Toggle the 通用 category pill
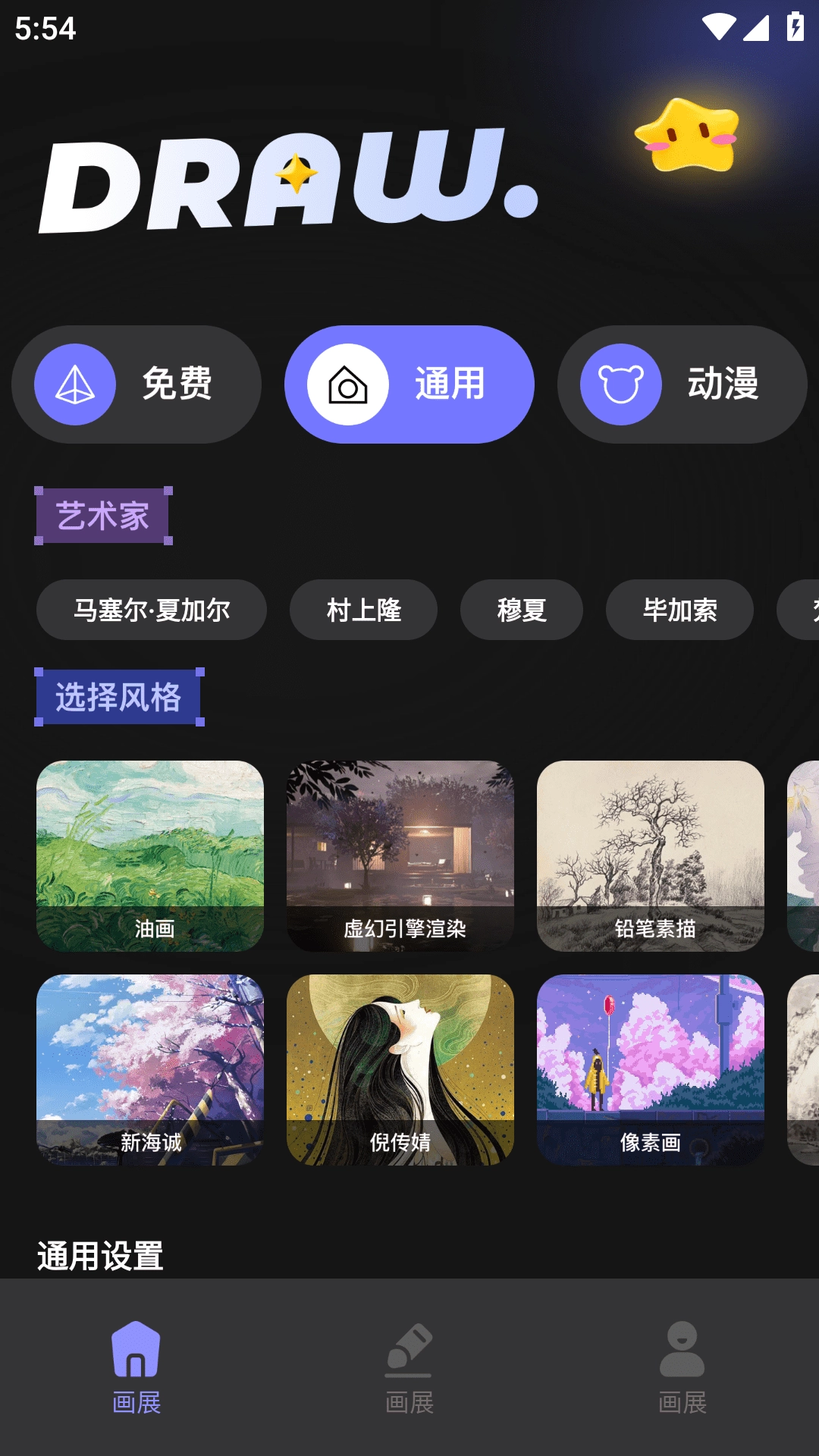This screenshot has height=1456, width=819. 409,384
